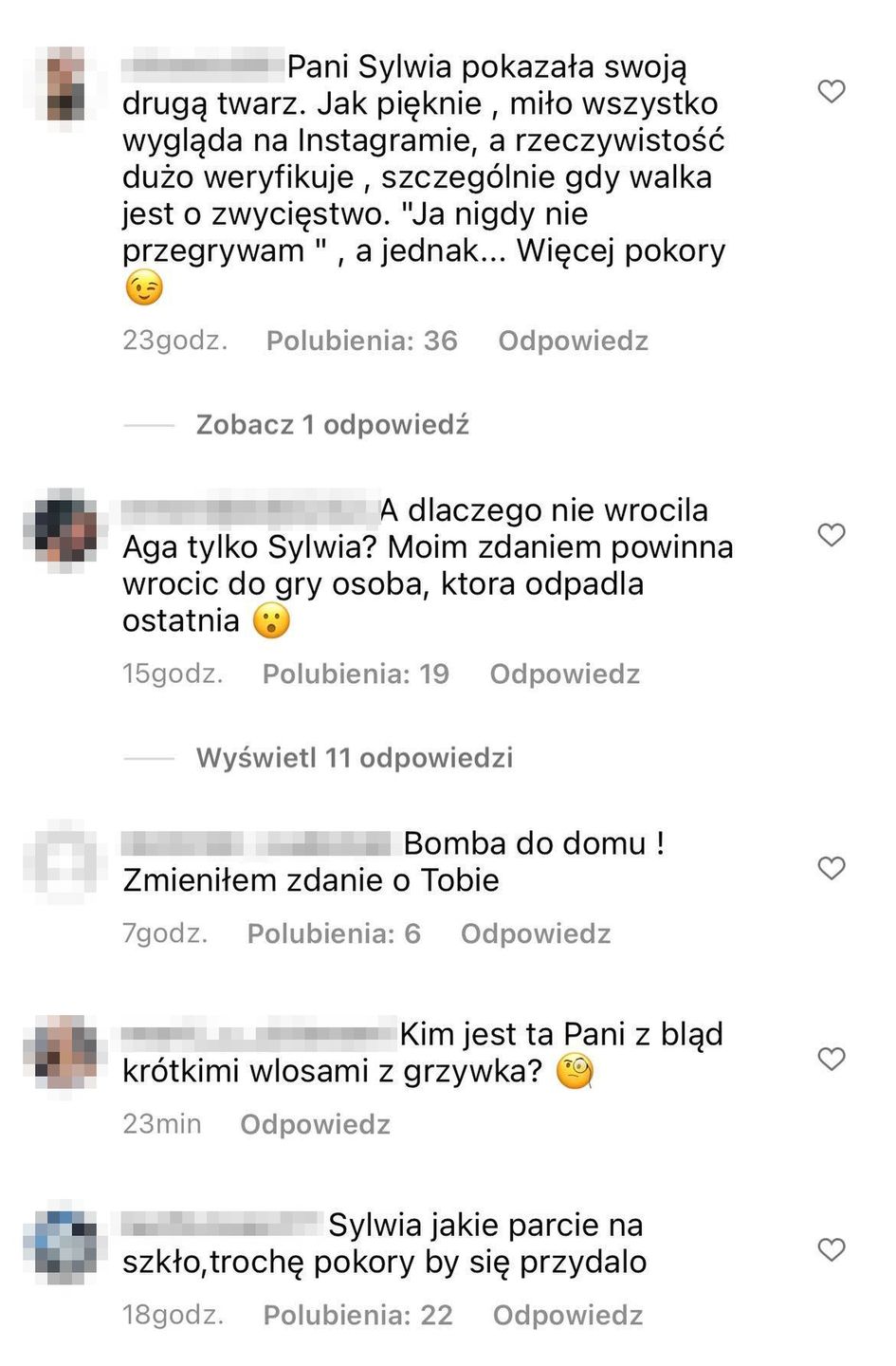Expand 'Wyświetl 11 odpowiedzi' replies
The height and width of the screenshot is (1366, 896).
point(354,757)
